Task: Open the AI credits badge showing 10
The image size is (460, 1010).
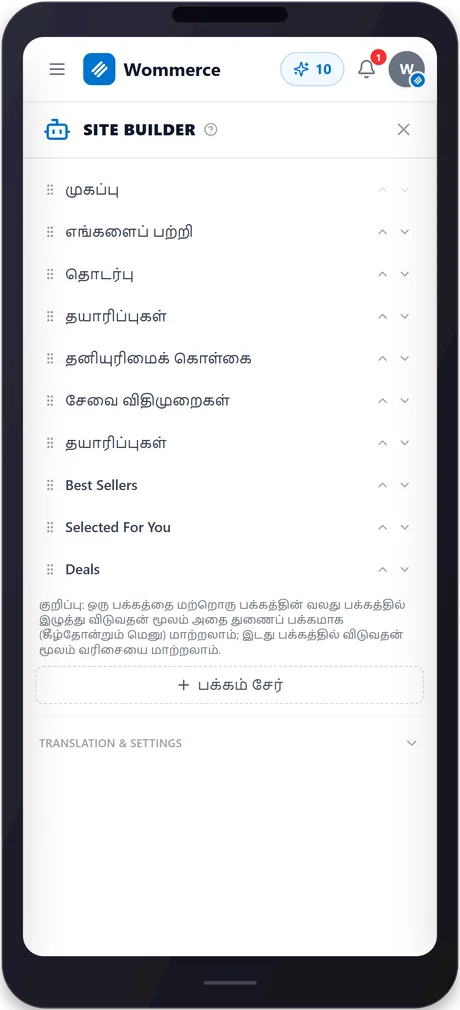Action: pos(312,70)
